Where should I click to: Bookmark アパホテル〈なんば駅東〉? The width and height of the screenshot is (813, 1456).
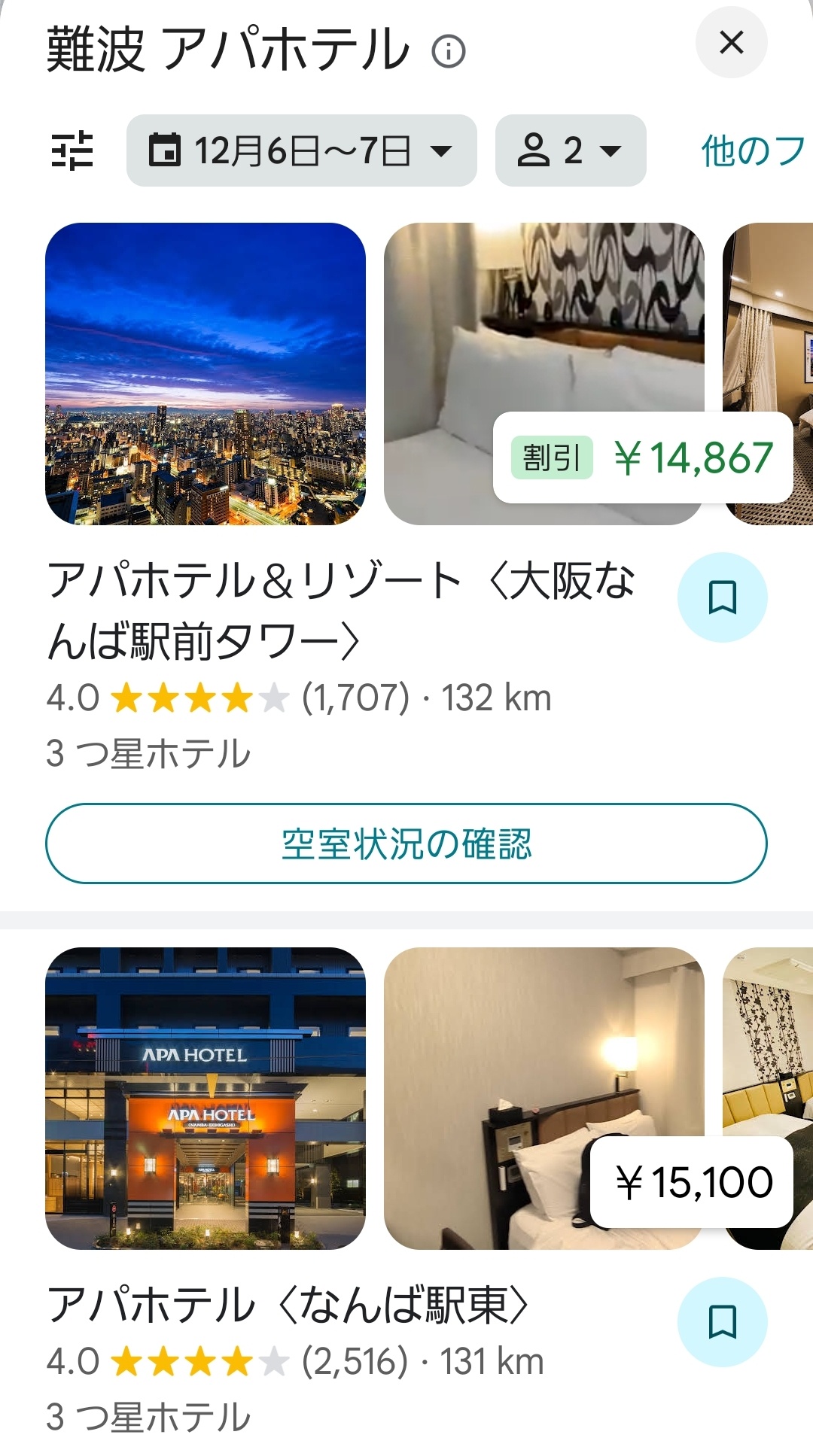722,1322
